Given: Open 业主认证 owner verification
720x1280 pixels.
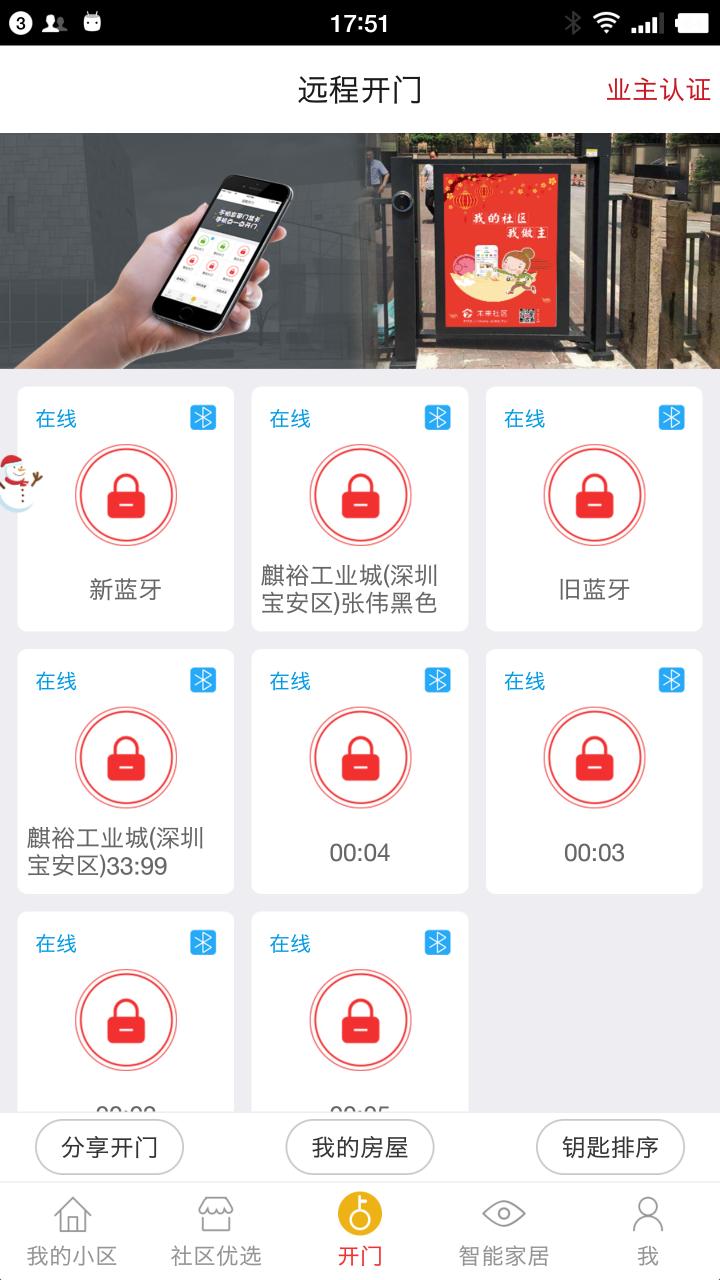Looking at the screenshot, I should [x=658, y=90].
